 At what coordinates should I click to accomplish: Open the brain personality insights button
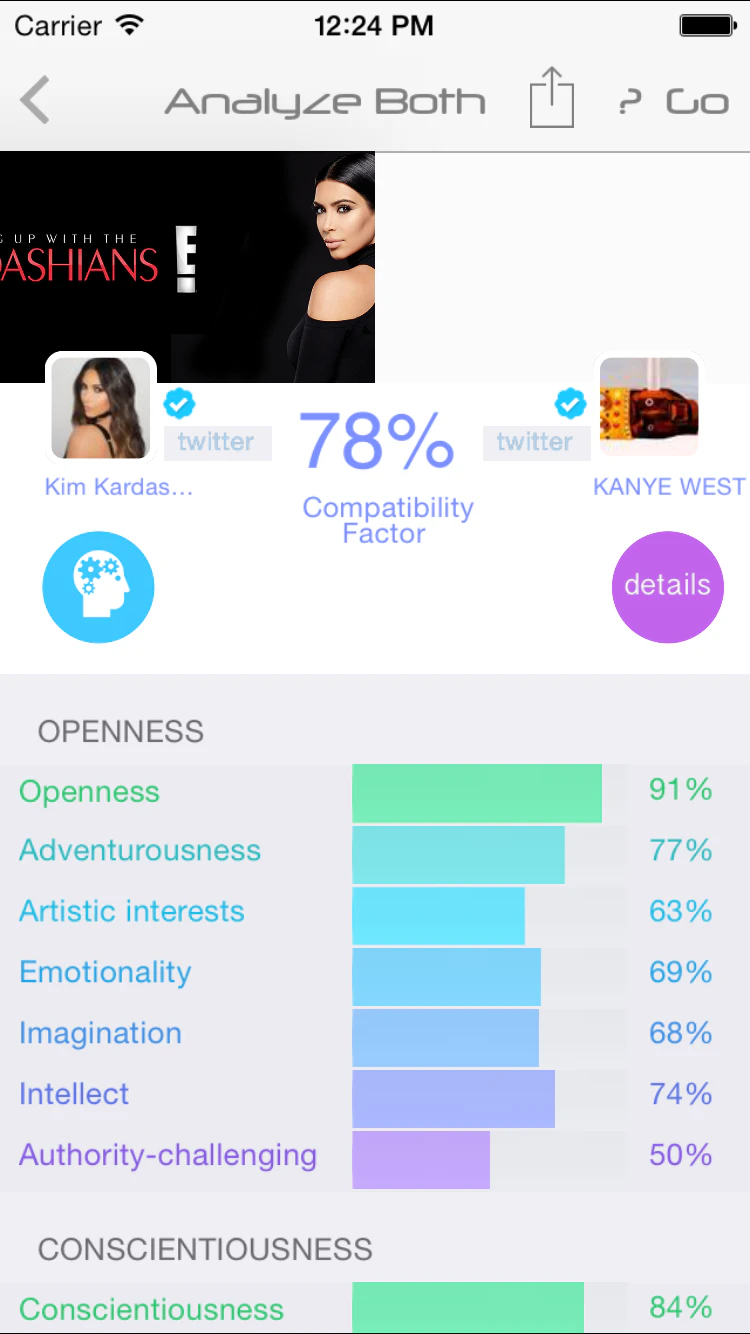98,587
